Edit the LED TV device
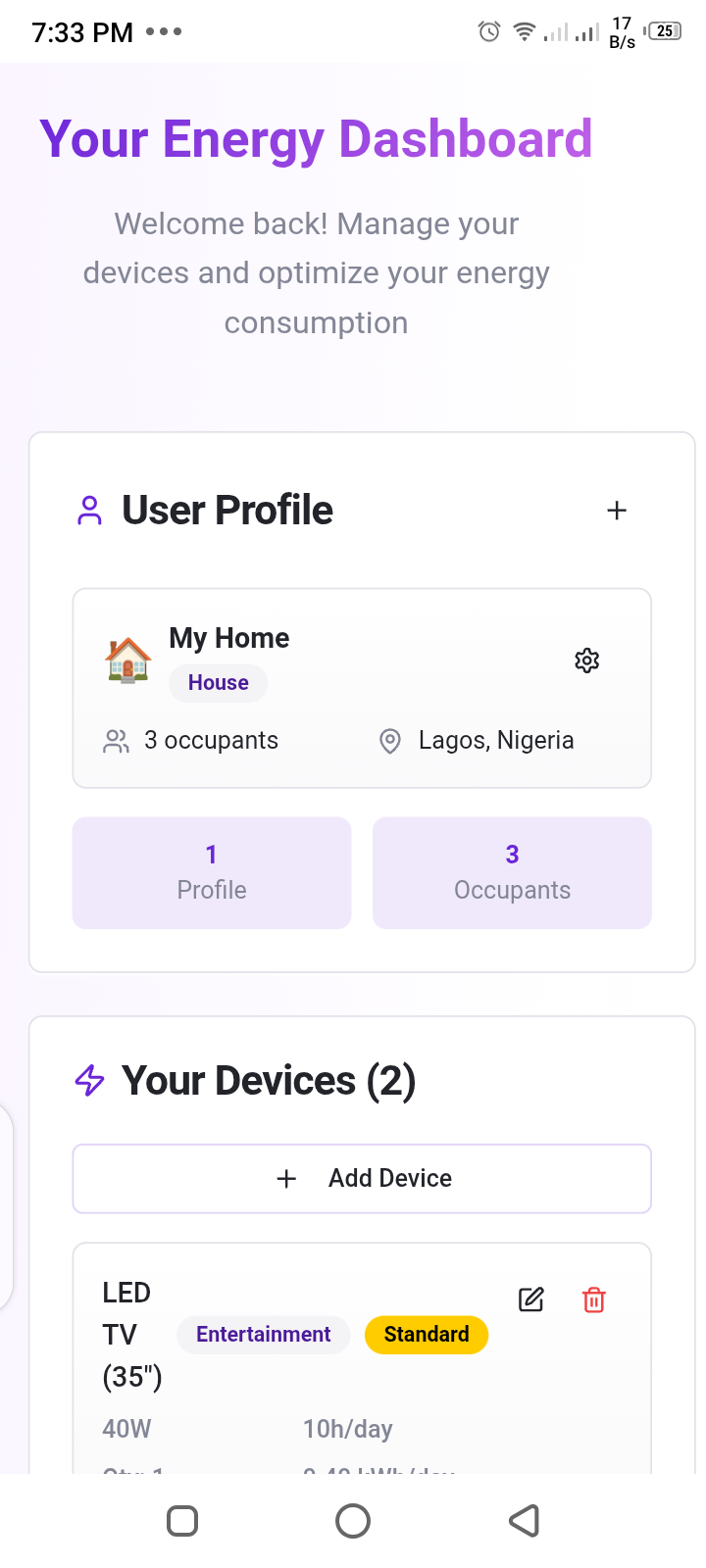Screen dimensions: 706x1568 click(x=530, y=1299)
